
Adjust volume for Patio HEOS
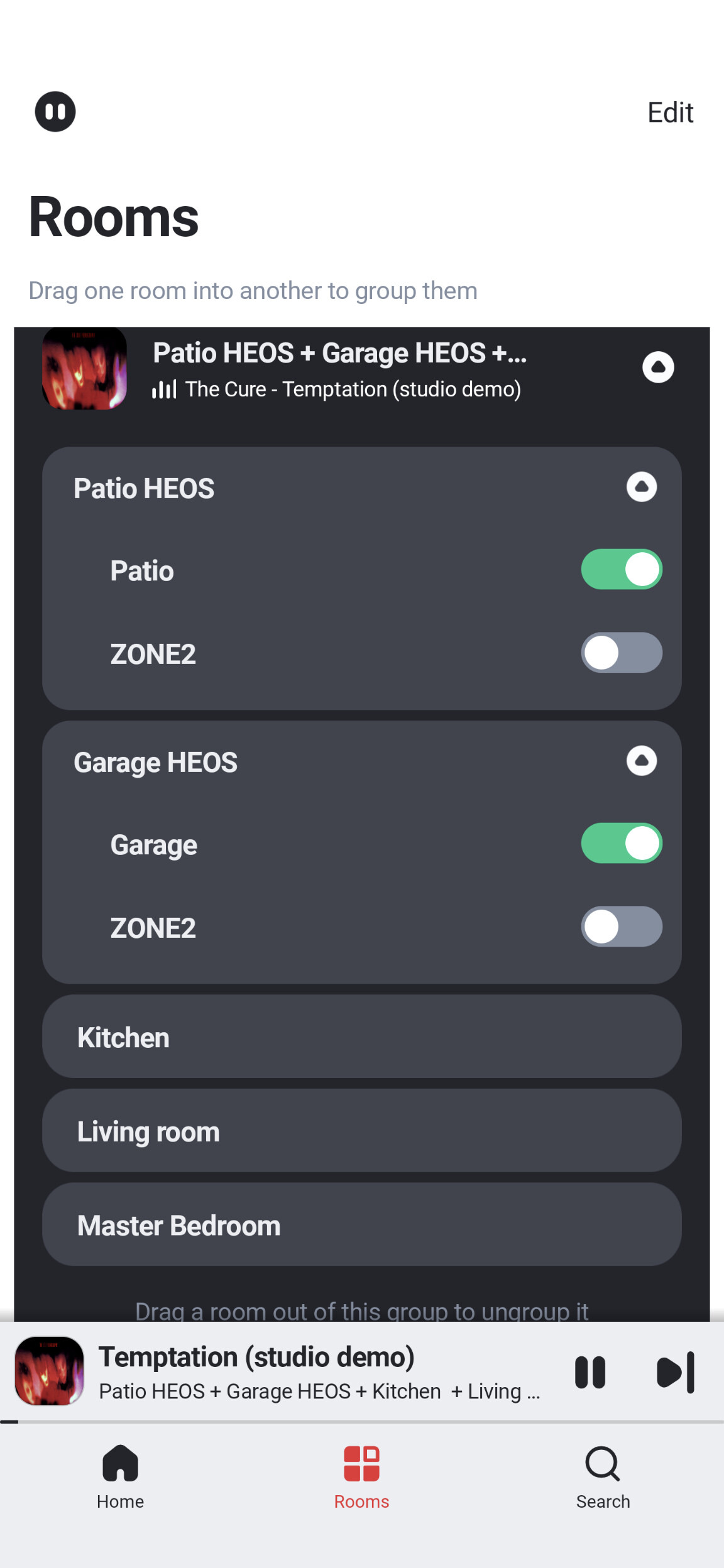[x=642, y=487]
